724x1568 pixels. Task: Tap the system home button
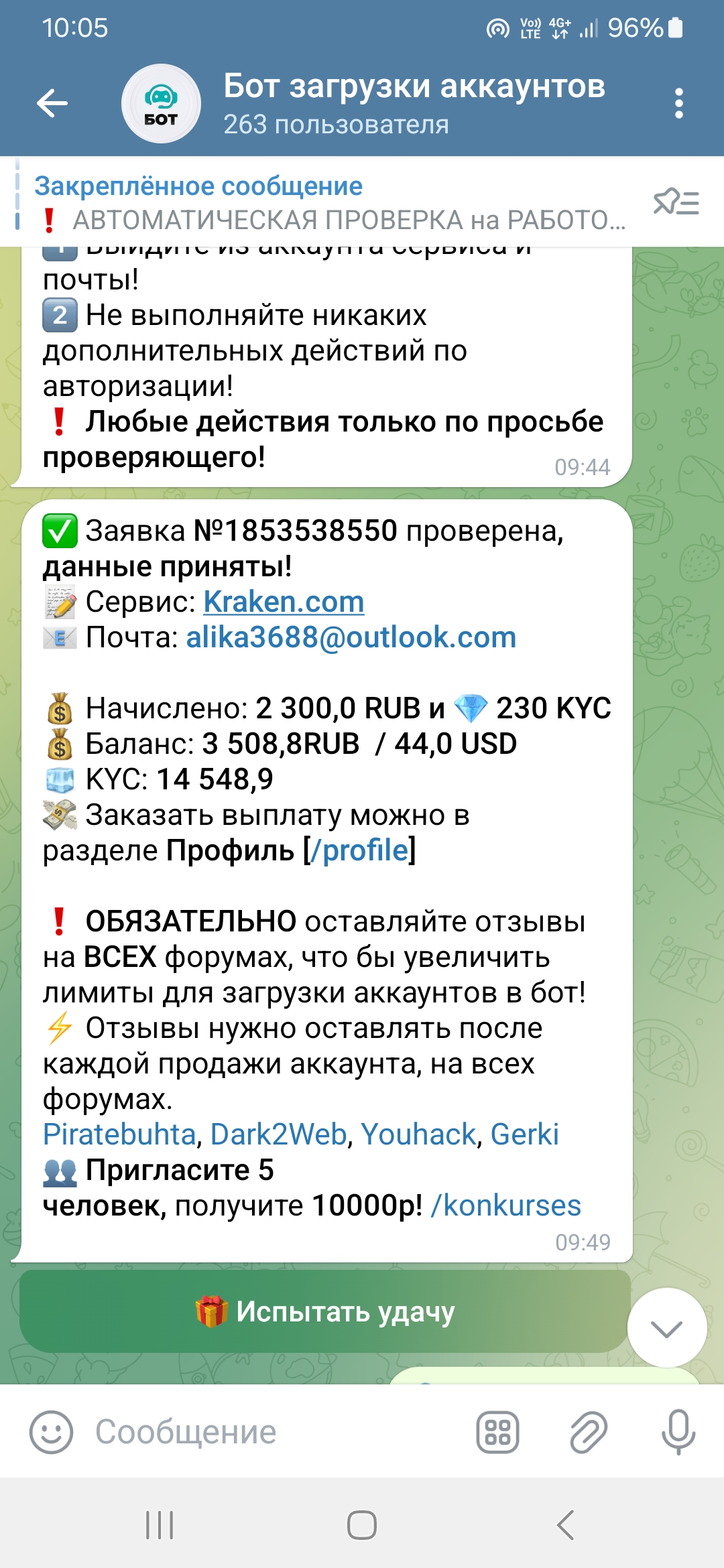click(x=361, y=1525)
